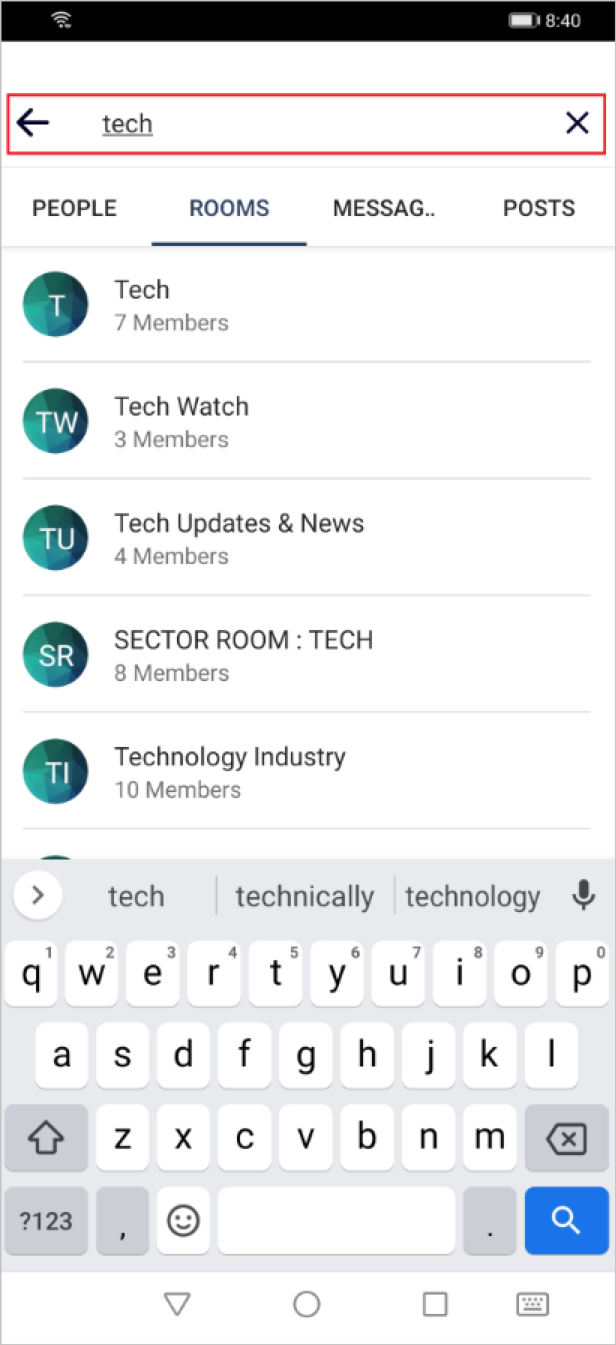This screenshot has height=1345, width=616.
Task: Switch to the People tab
Action: pos(75,208)
